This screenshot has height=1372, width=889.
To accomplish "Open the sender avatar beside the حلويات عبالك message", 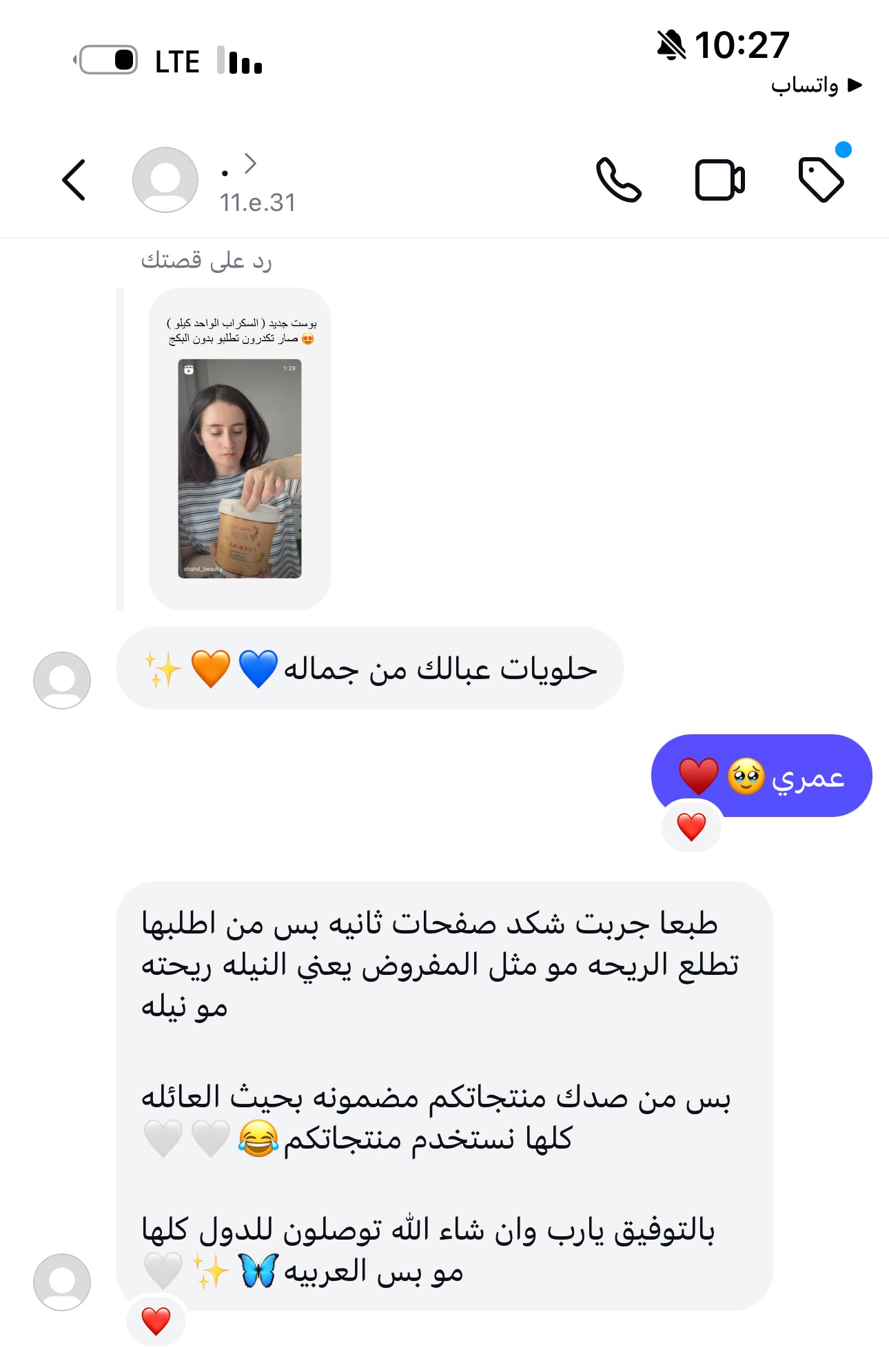I will click(62, 680).
